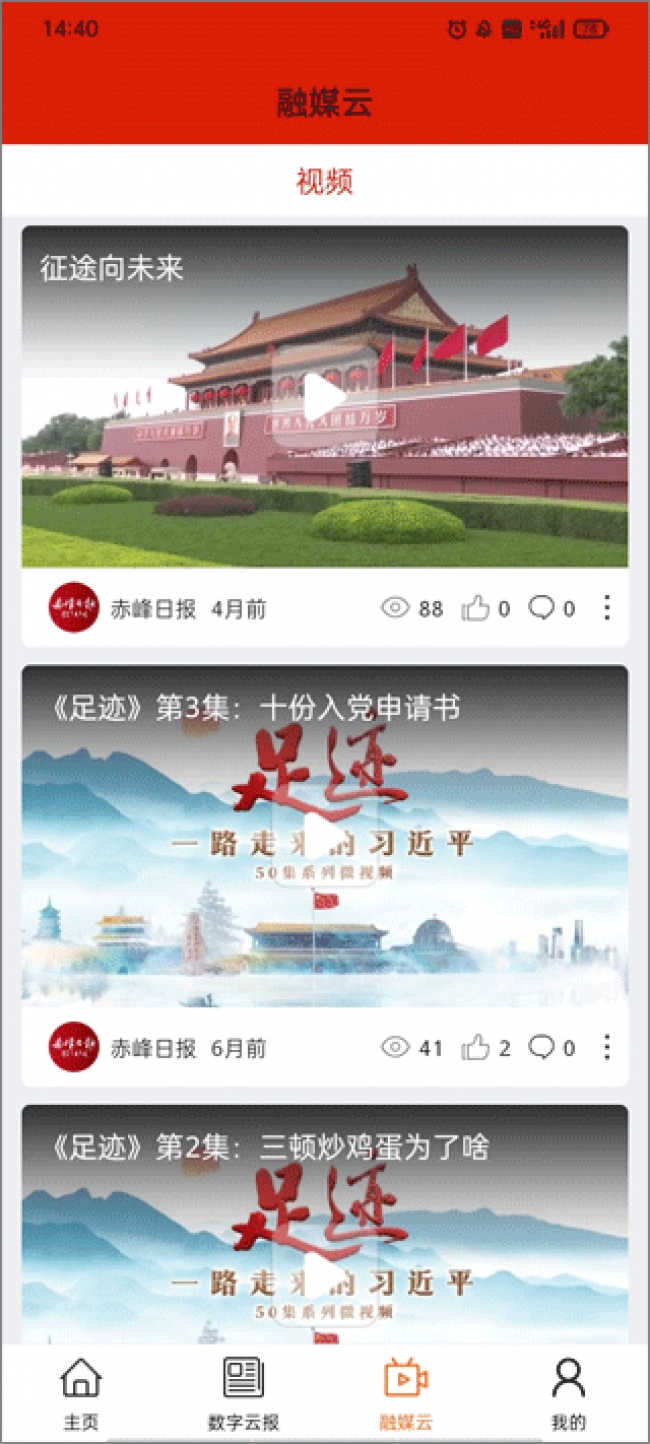Open overflow menu for 《足迹》第3集 video

607,1048
